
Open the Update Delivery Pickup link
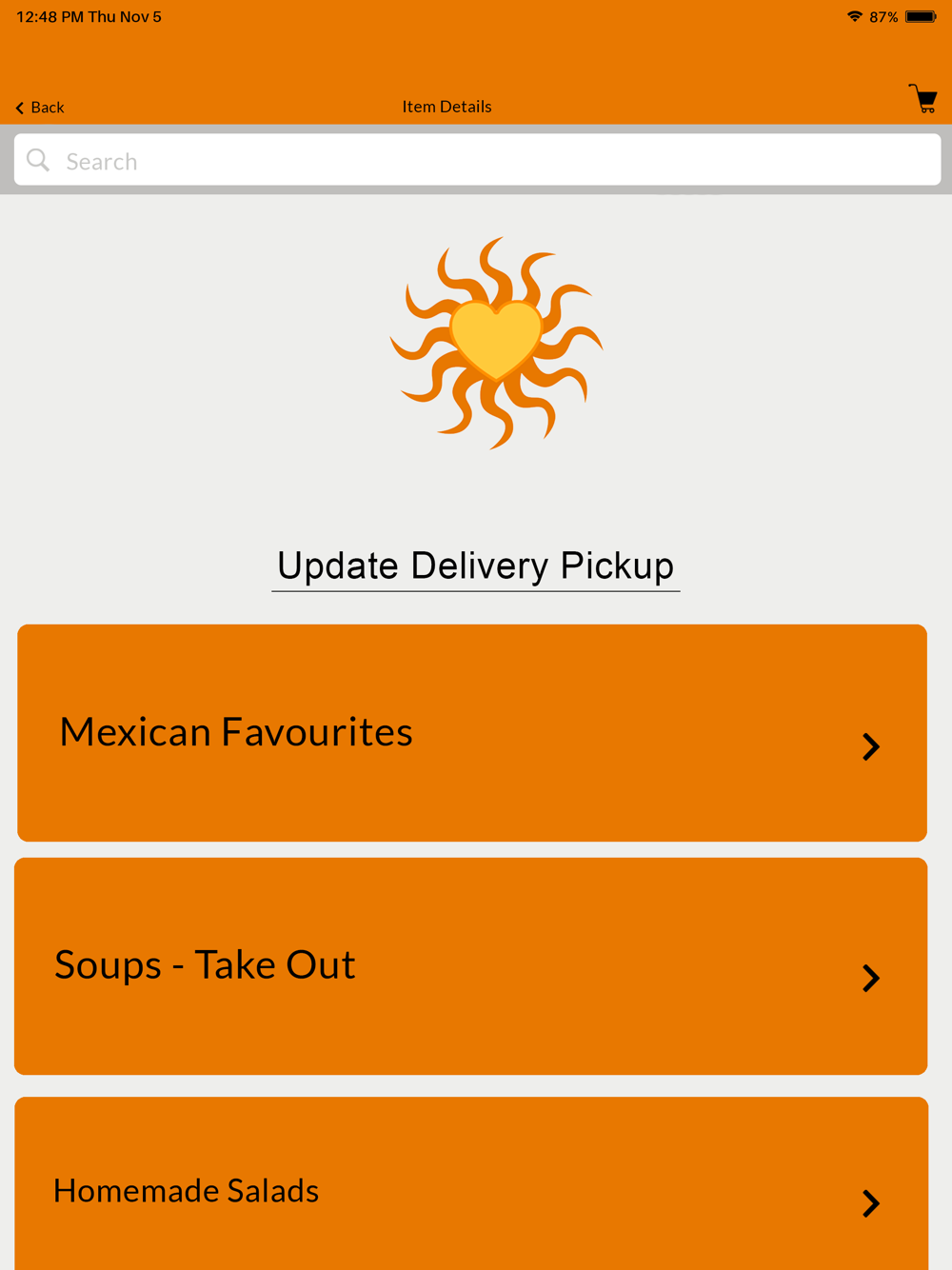point(475,566)
